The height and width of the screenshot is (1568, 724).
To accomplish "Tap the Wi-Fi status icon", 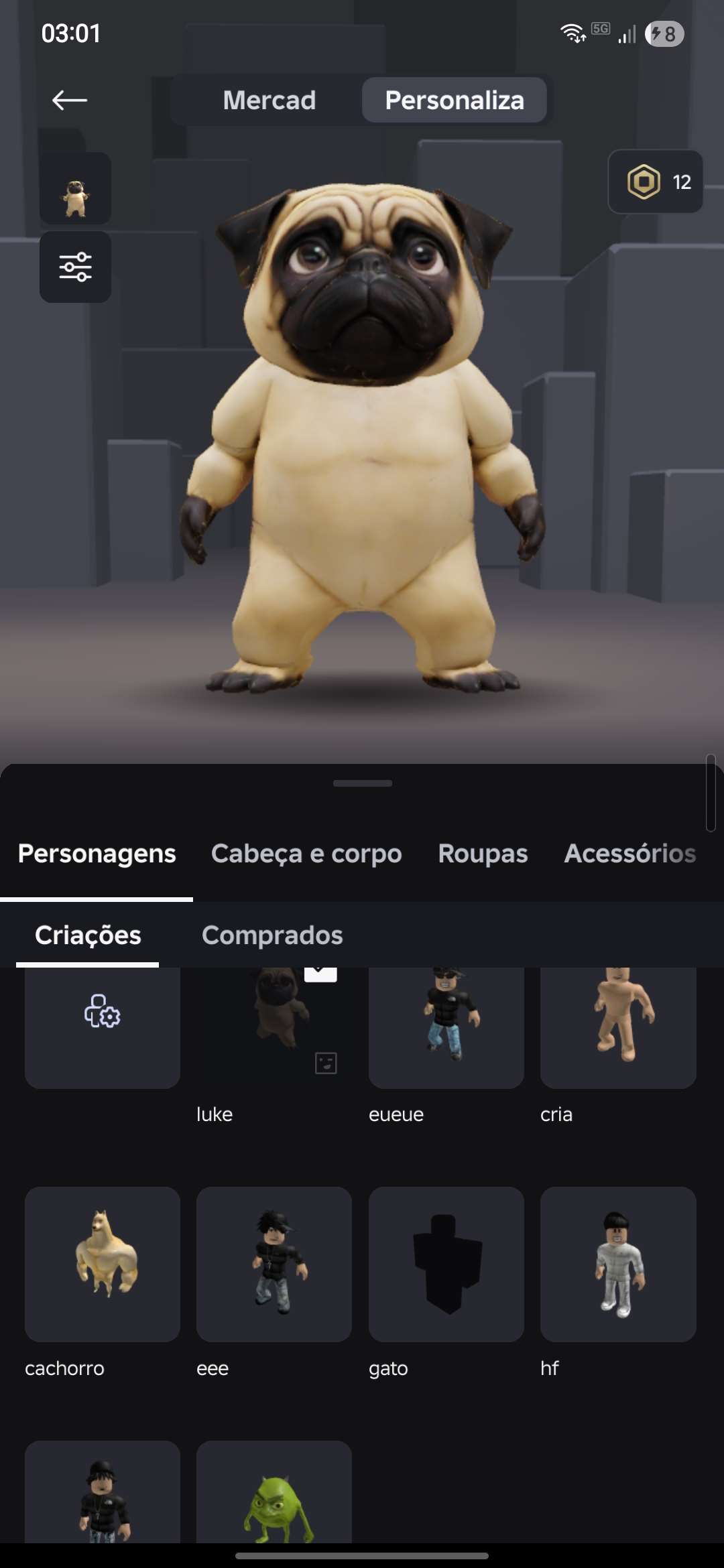I will point(572,31).
